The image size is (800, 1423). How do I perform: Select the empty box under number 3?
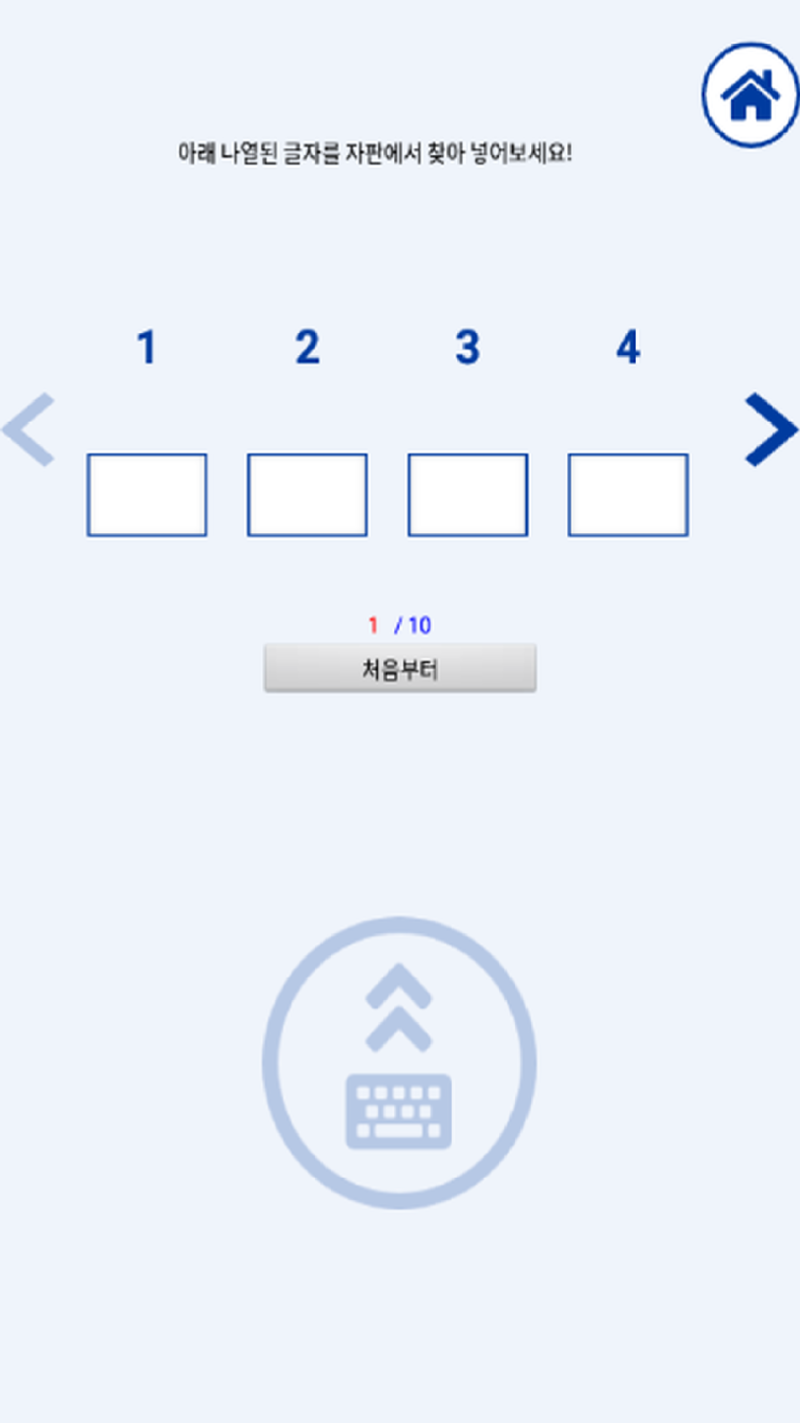pos(467,495)
